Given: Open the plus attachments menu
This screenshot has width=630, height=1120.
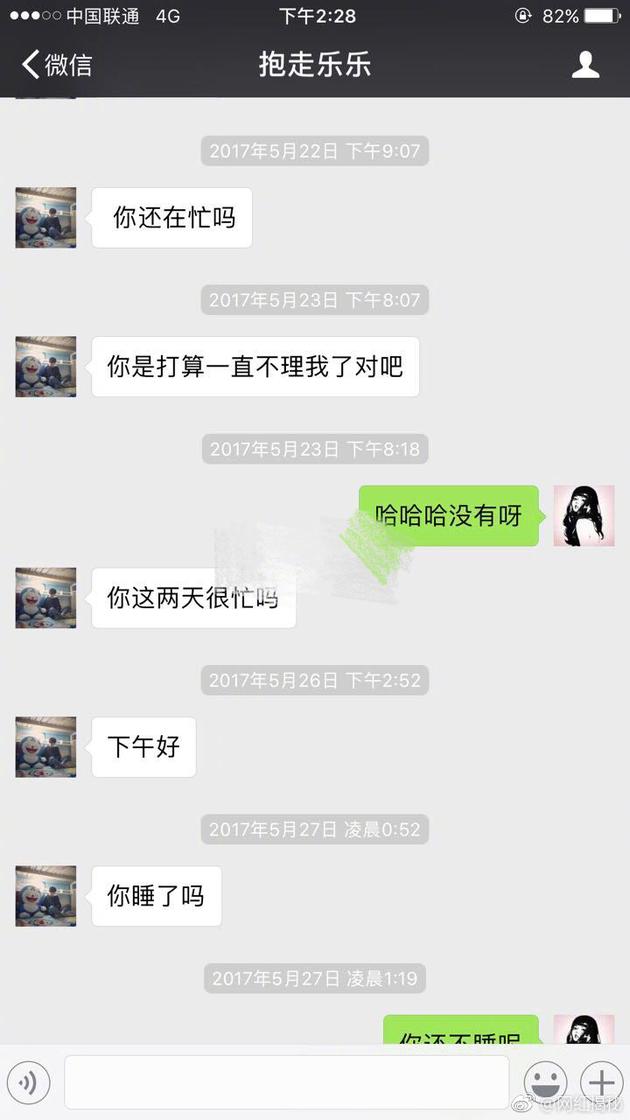Looking at the screenshot, I should (x=601, y=1082).
